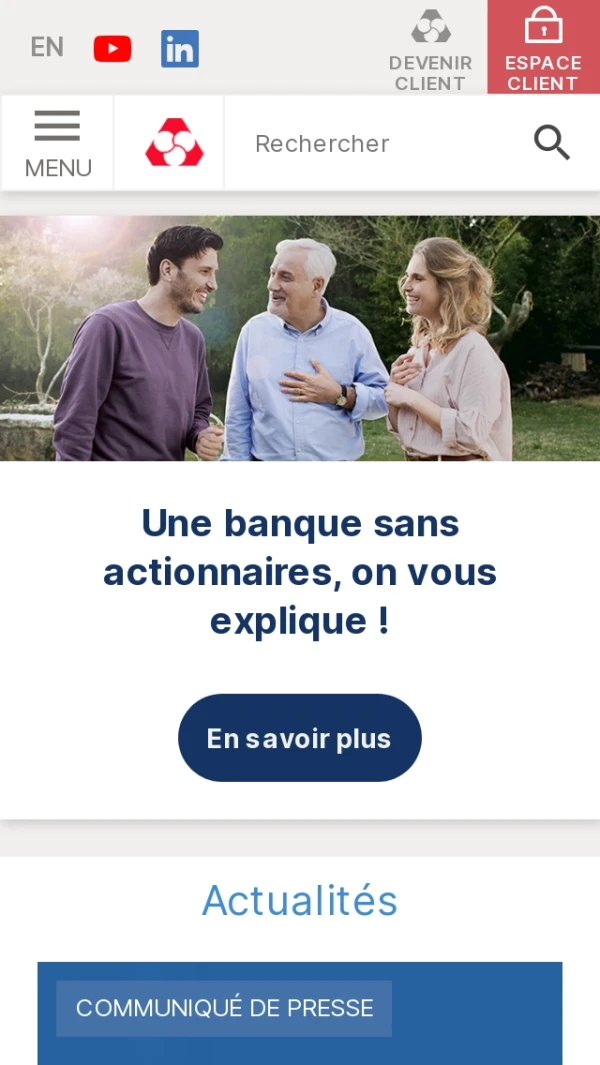Tap the magnifying glass search icon
Image resolution: width=600 pixels, height=1065 pixels.
point(551,143)
